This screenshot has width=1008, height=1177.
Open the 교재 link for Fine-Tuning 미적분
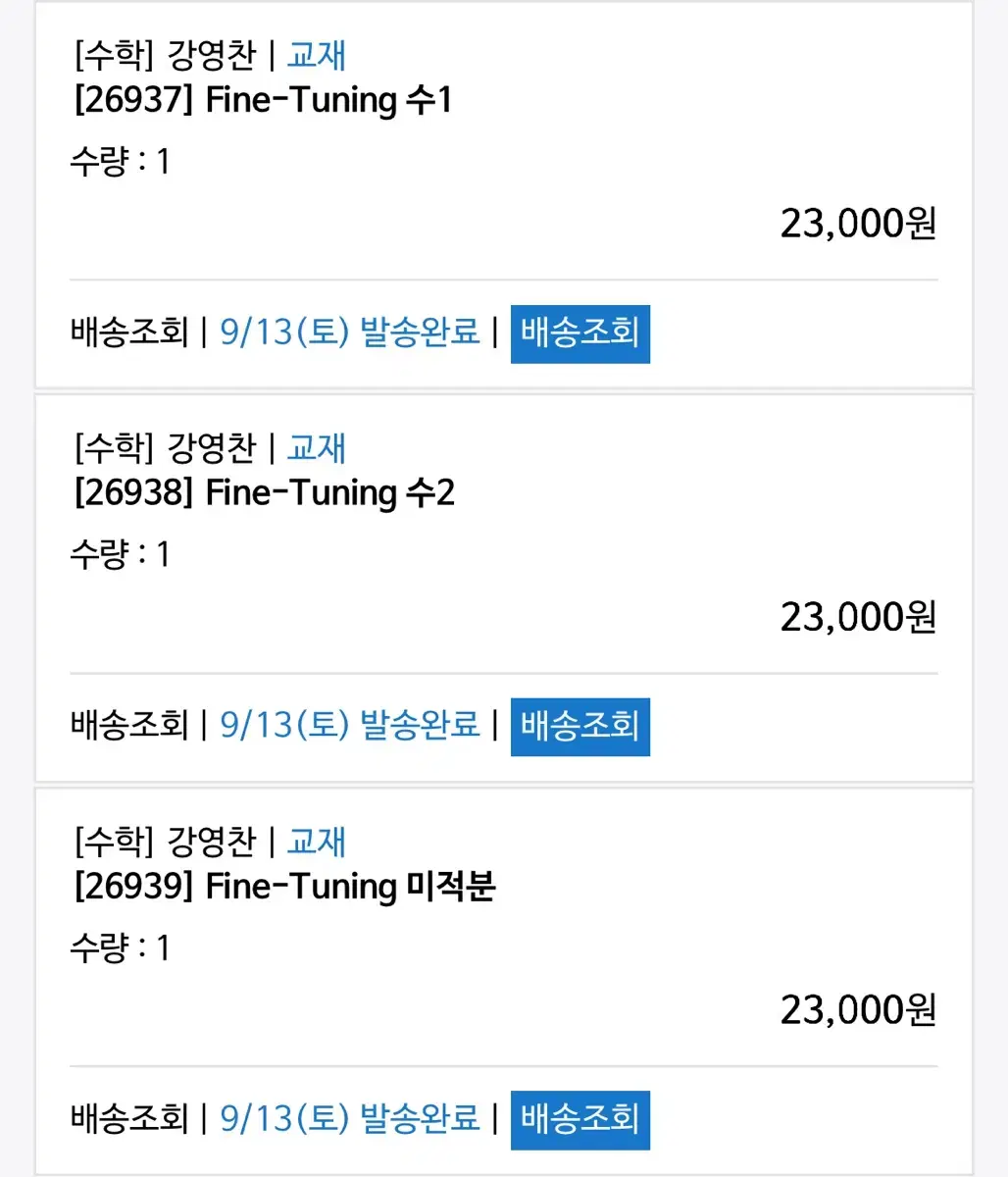(315, 842)
